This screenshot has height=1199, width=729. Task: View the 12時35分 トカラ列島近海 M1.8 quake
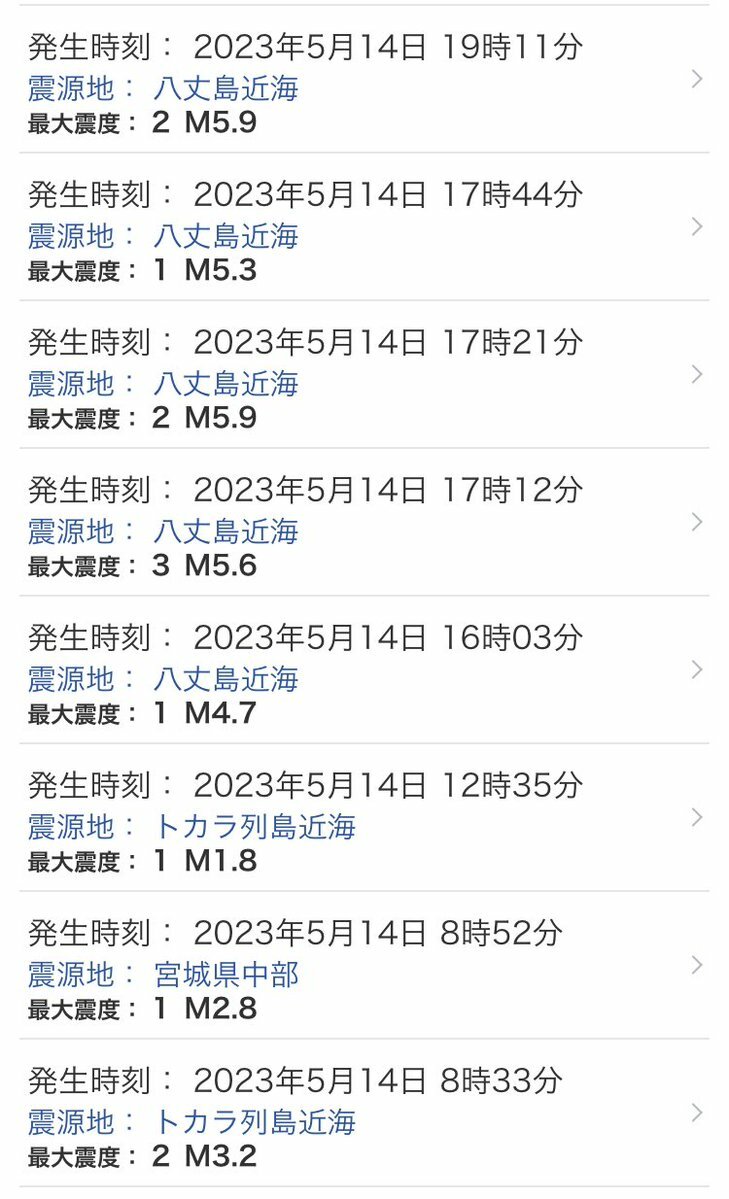click(x=364, y=817)
